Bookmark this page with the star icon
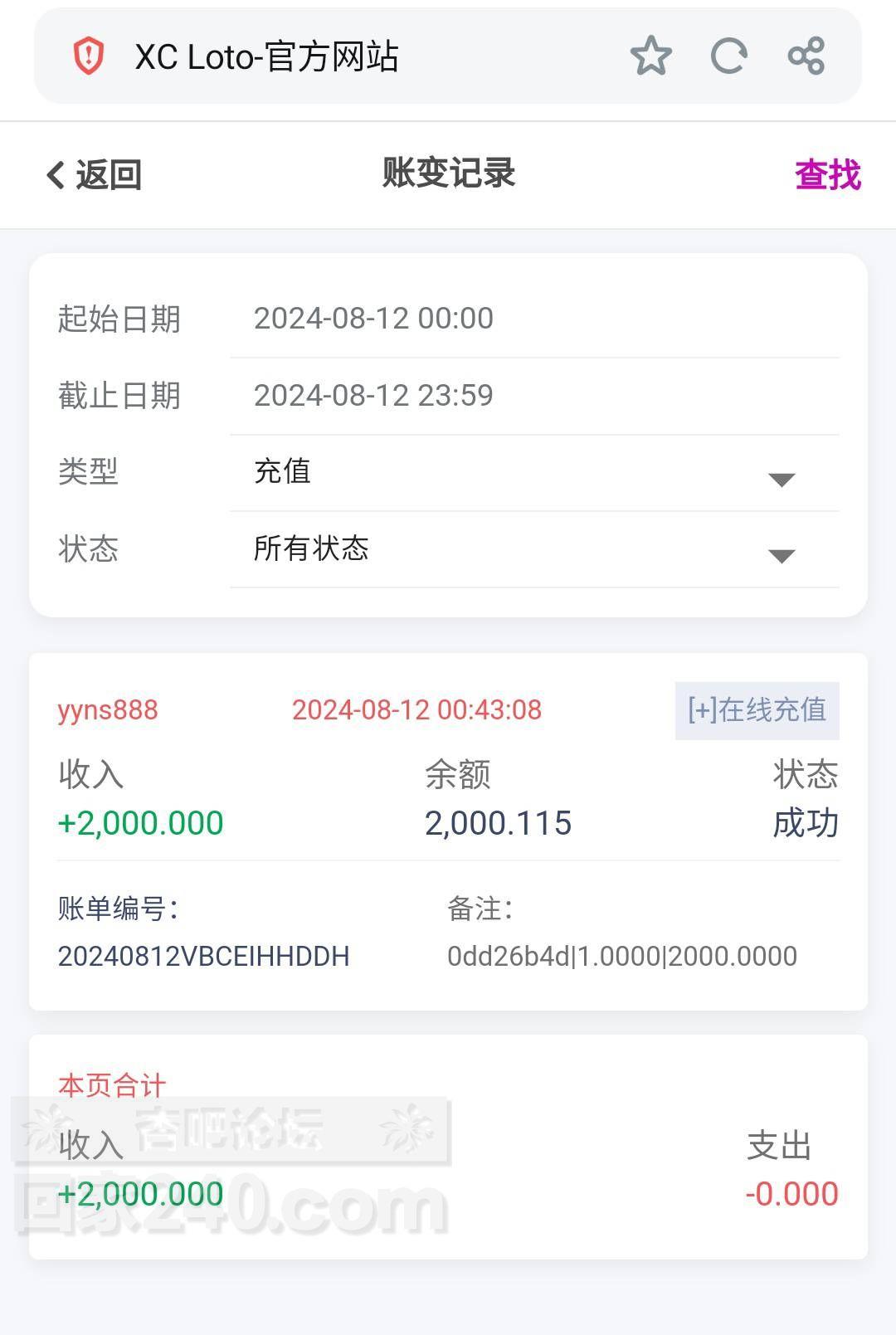The height and width of the screenshot is (1335, 896). pos(650,56)
